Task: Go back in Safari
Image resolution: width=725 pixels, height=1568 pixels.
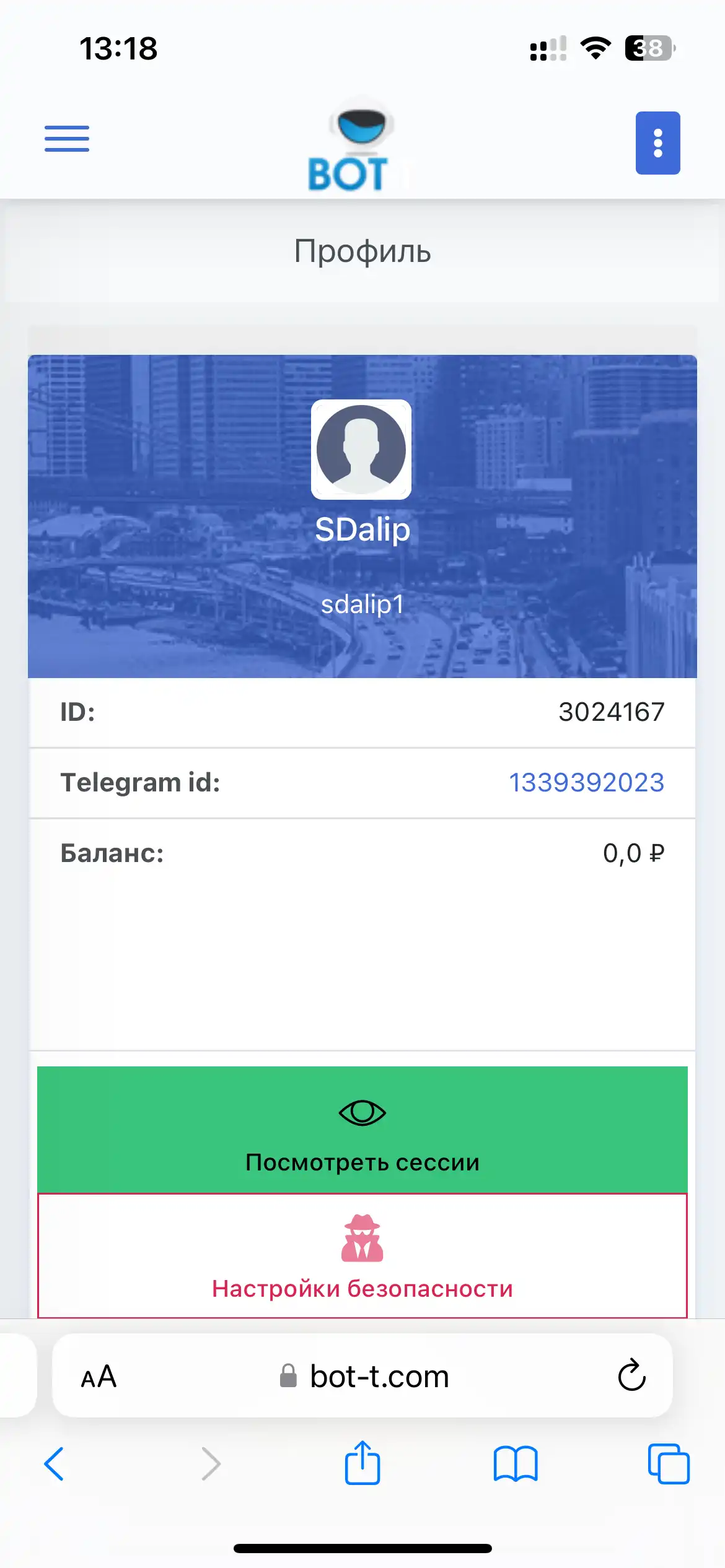Action: (54, 1464)
